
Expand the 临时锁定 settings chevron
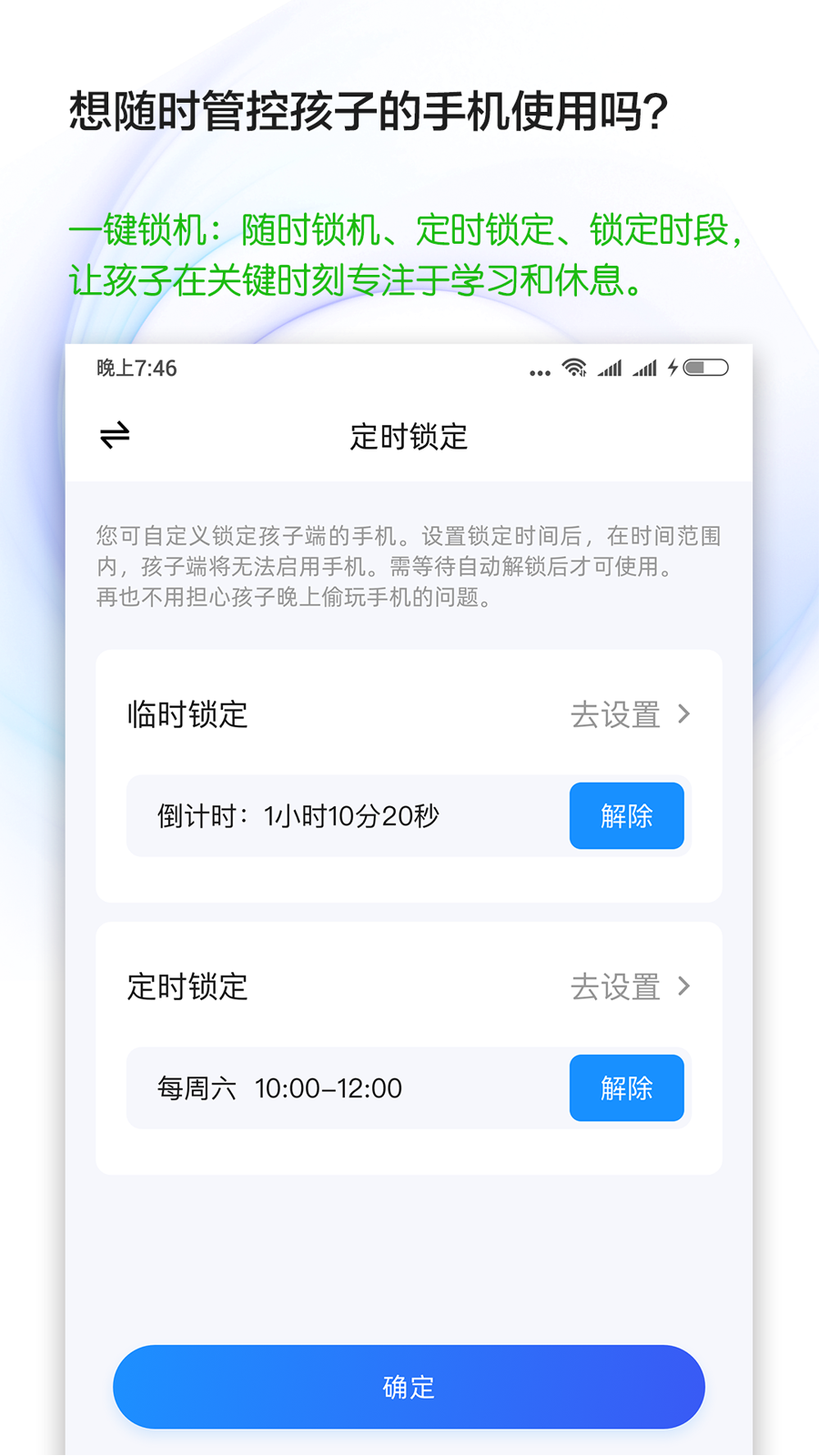tap(684, 715)
